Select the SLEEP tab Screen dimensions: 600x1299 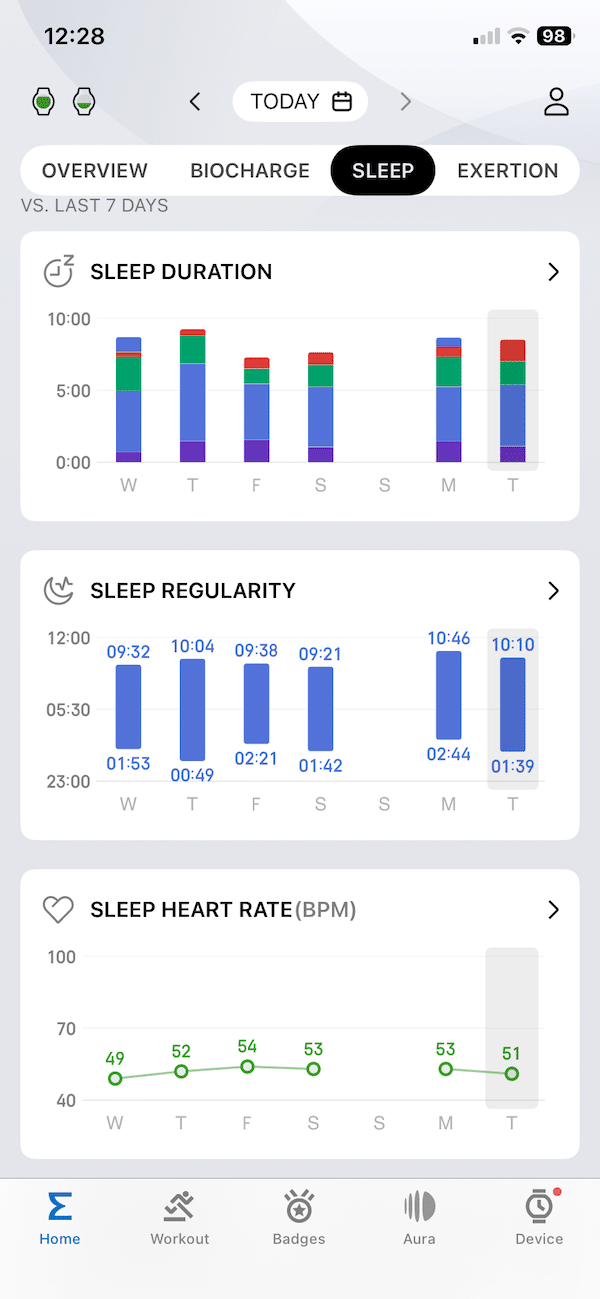(383, 171)
